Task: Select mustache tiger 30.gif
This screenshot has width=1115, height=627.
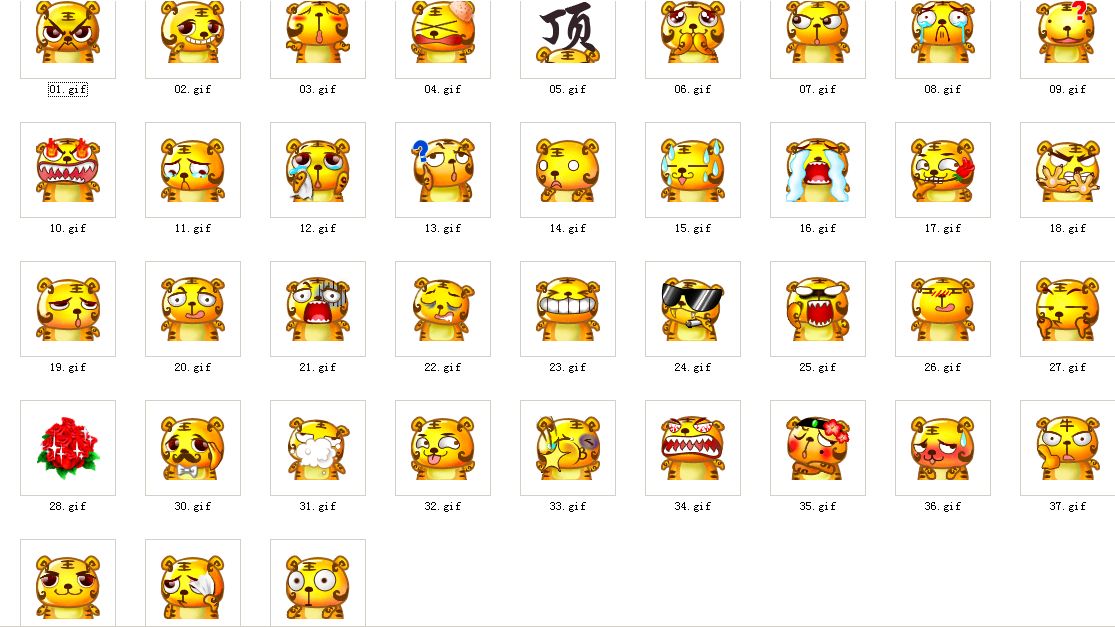Action: click(193, 447)
